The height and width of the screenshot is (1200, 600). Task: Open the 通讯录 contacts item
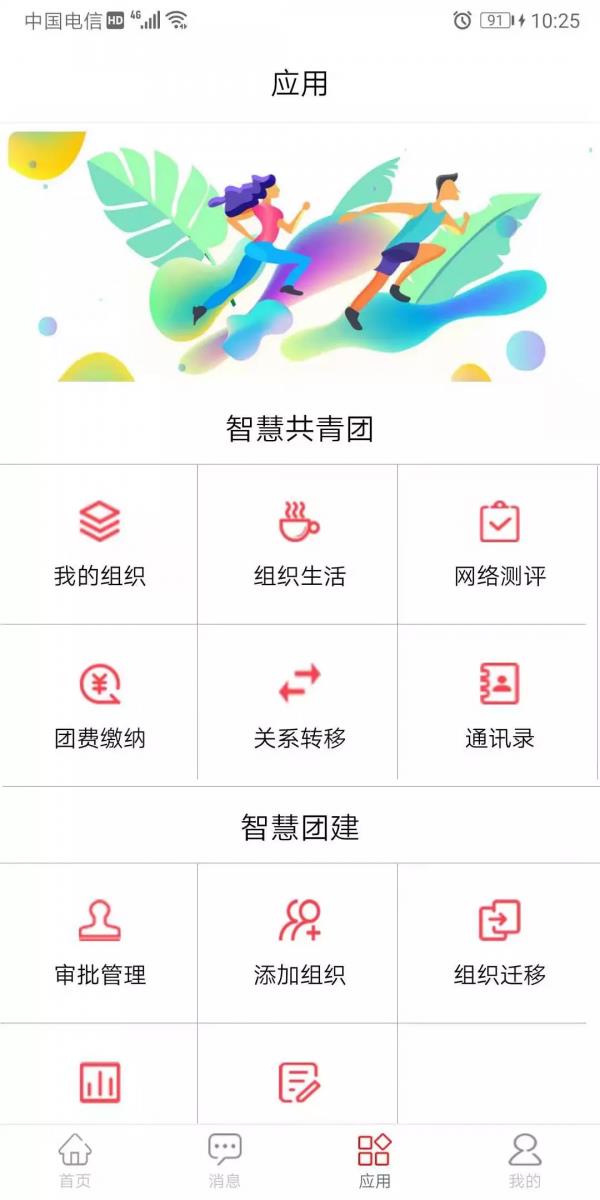pos(499,706)
